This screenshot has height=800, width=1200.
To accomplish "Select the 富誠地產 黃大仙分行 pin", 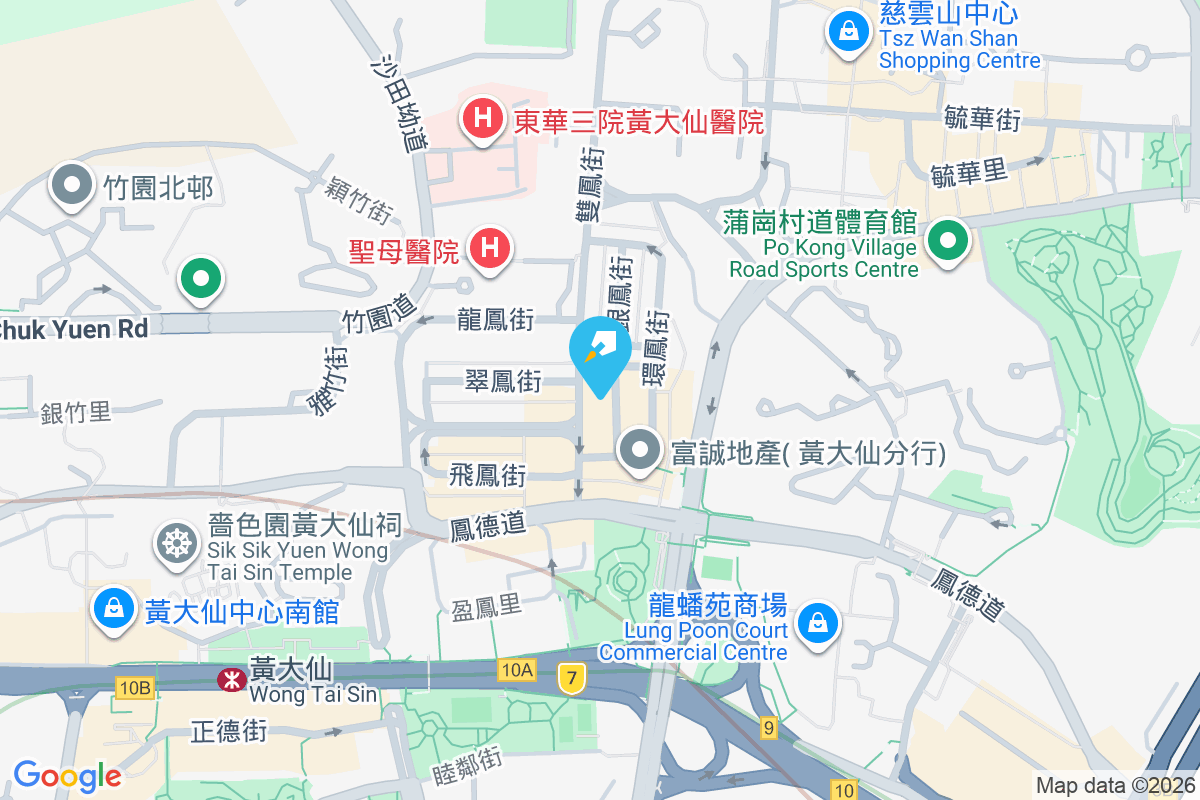I will tap(641, 452).
